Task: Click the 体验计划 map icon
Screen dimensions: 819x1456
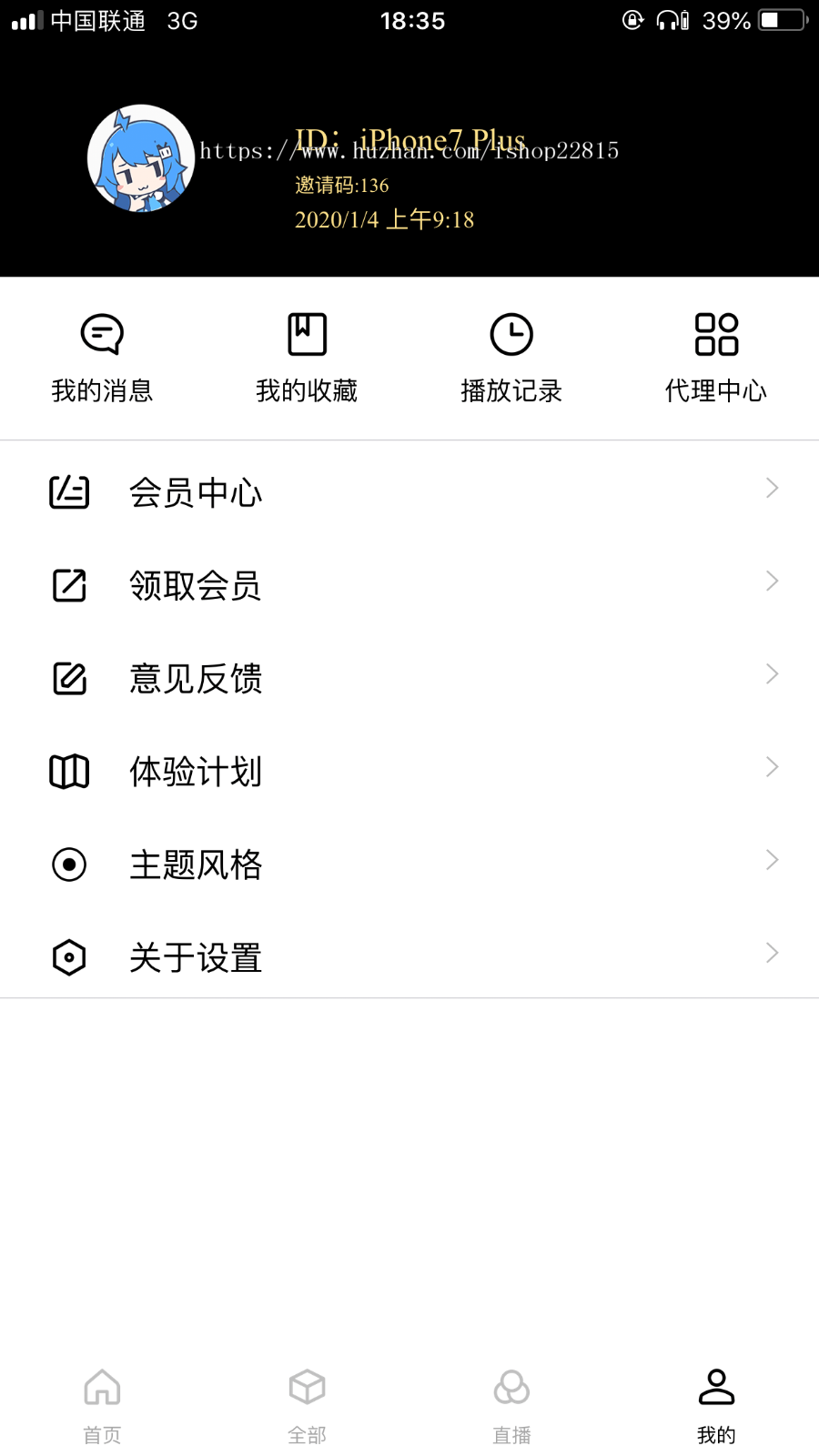Action: point(68,771)
